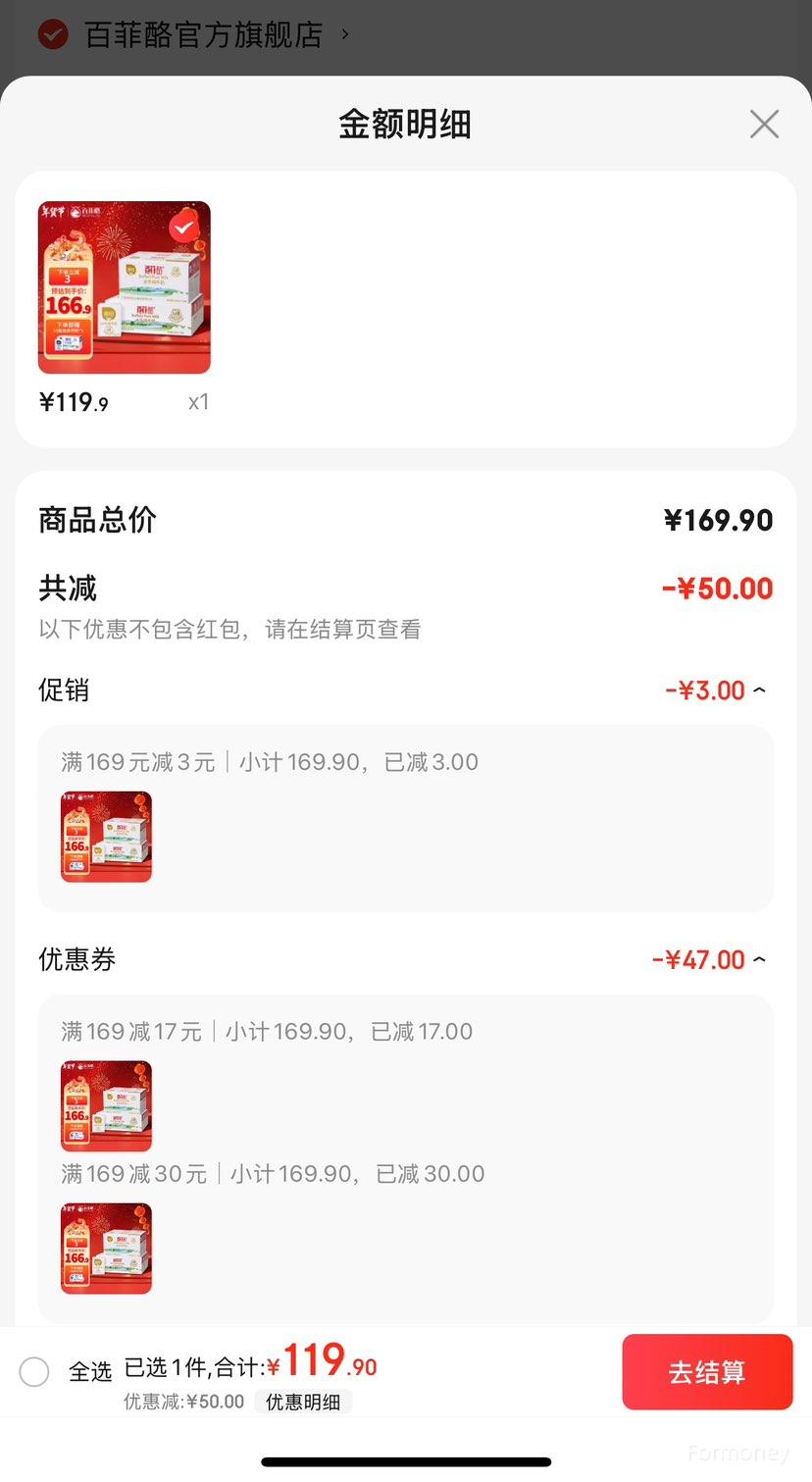Screen dimensions: 812x1482
Task: Open the 优惠明细 details panel
Action: coord(303,1402)
